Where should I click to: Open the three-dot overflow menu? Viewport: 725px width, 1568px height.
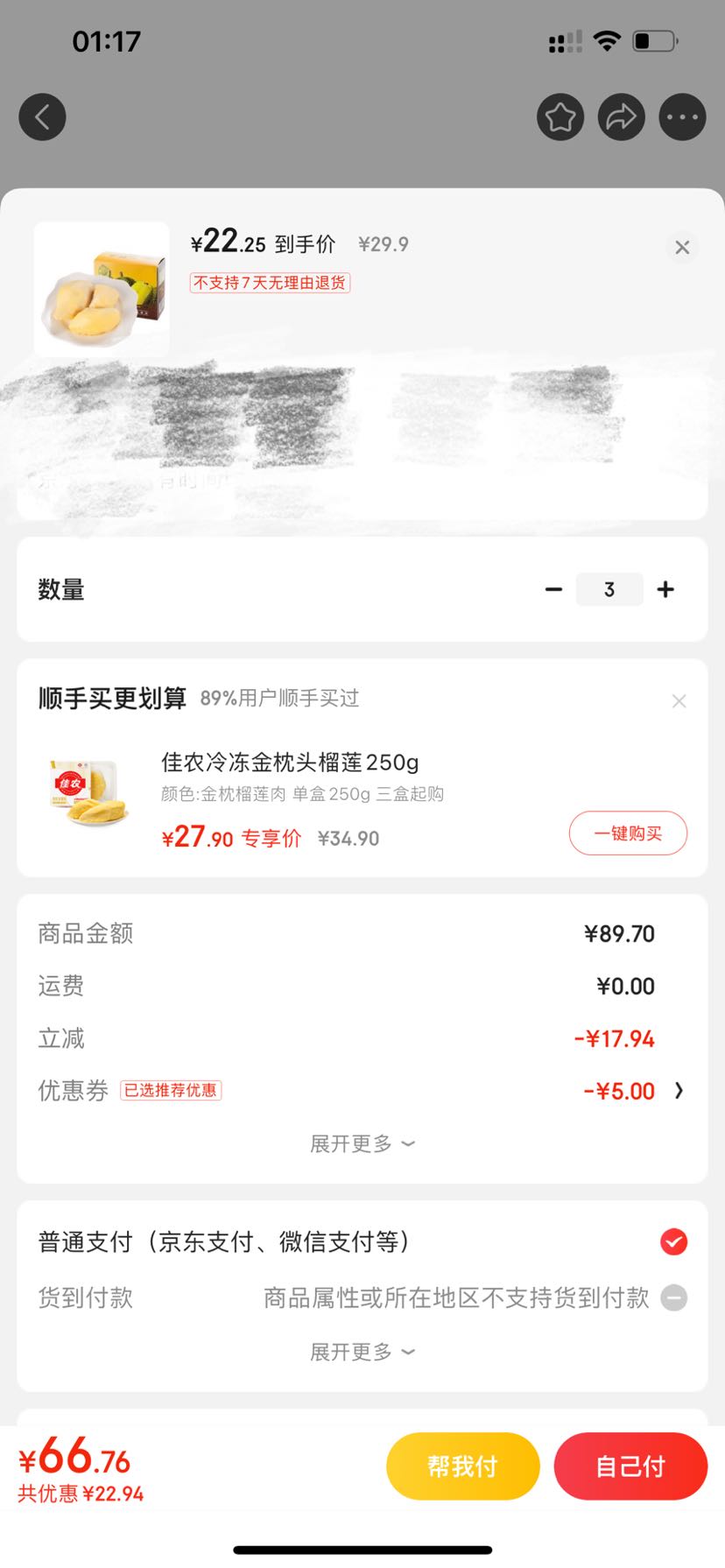pyautogui.click(x=683, y=116)
